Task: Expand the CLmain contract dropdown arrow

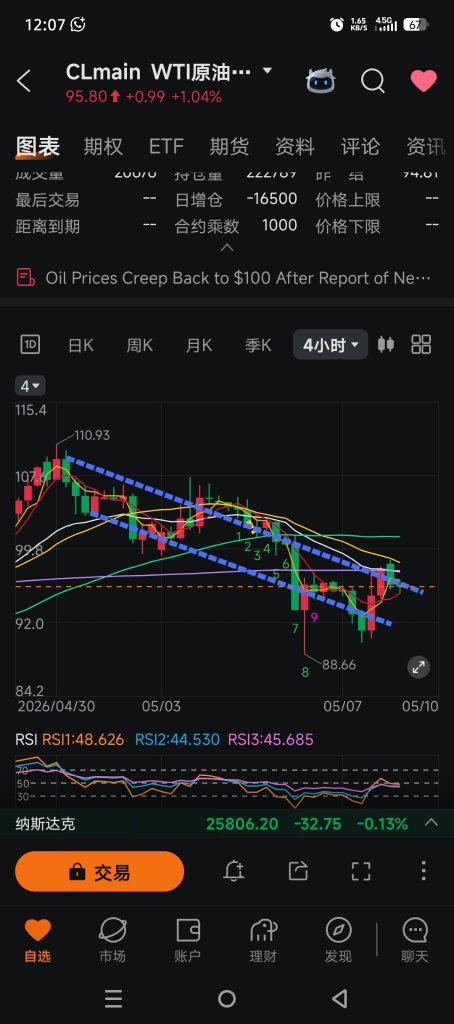Action: [x=267, y=71]
